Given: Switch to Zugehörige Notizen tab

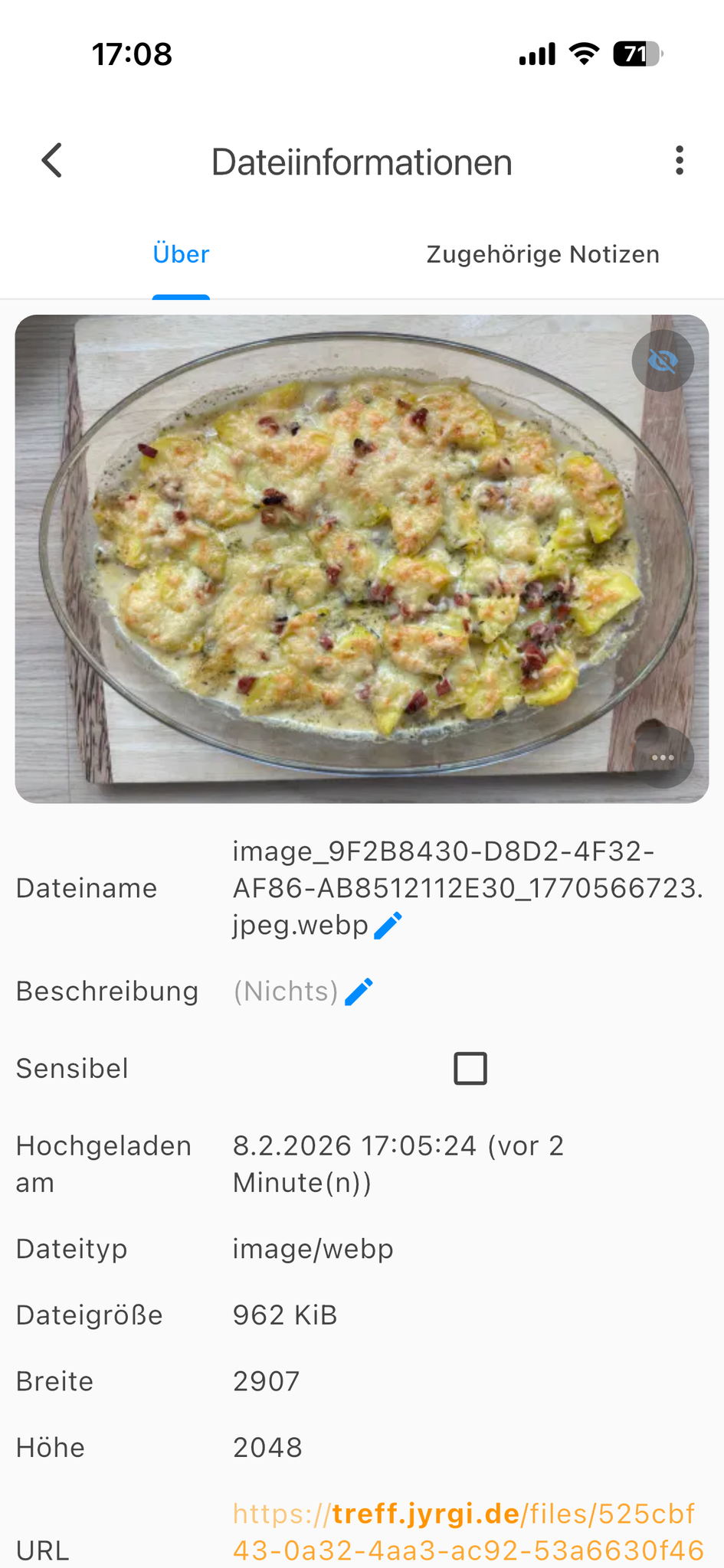Looking at the screenshot, I should pos(542,254).
